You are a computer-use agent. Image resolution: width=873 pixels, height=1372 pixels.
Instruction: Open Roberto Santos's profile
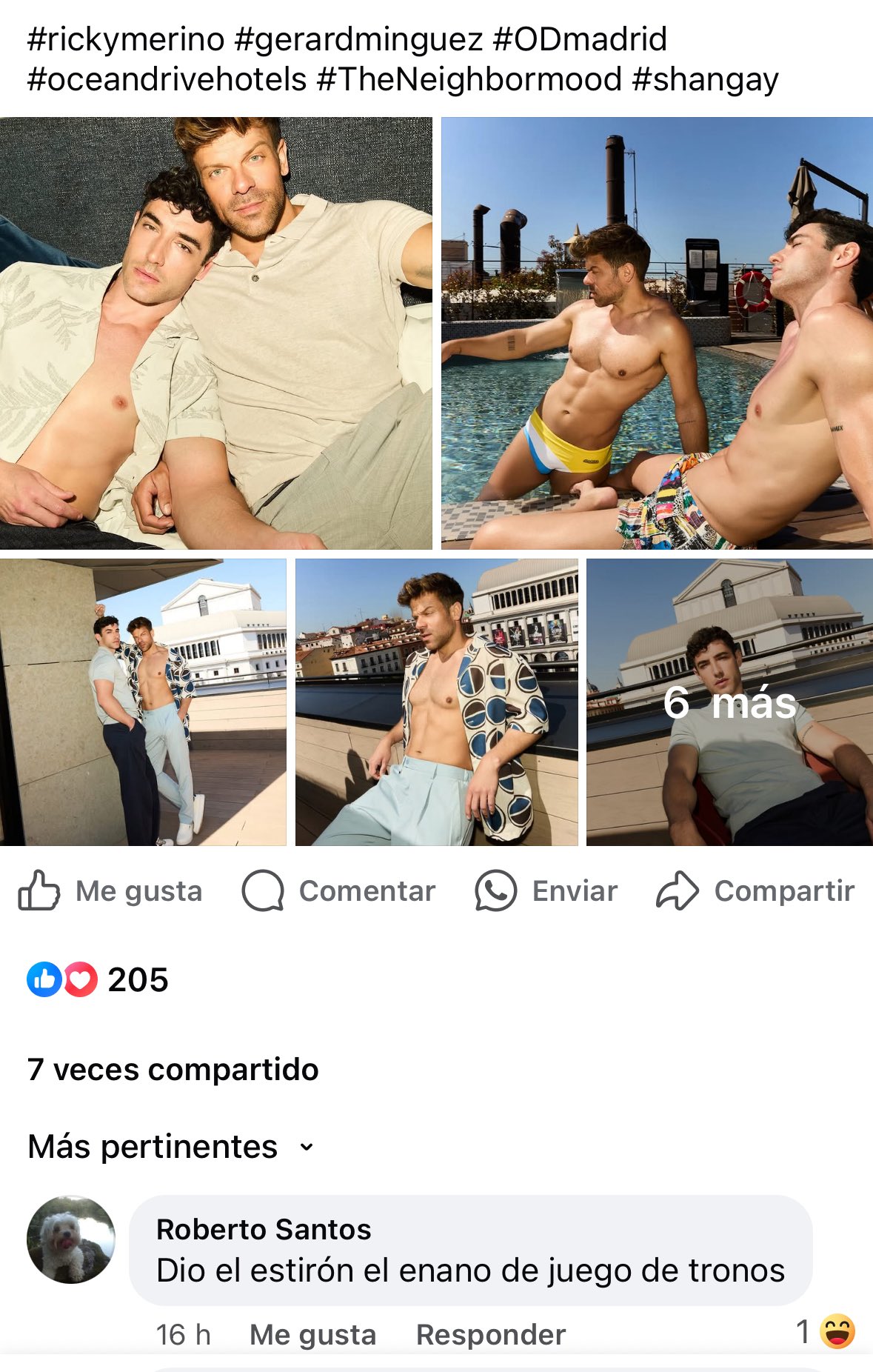coord(264,1229)
